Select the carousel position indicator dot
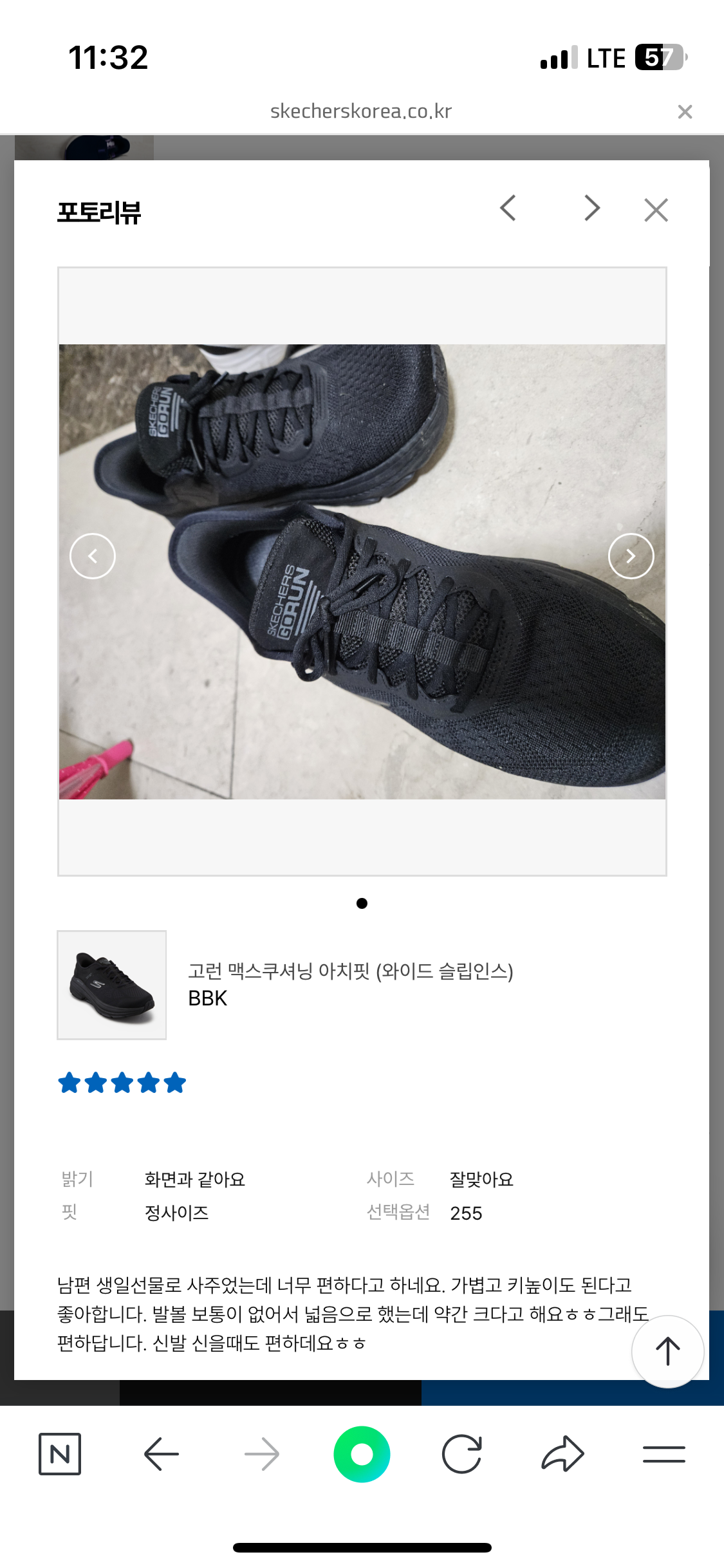 pos(362,904)
